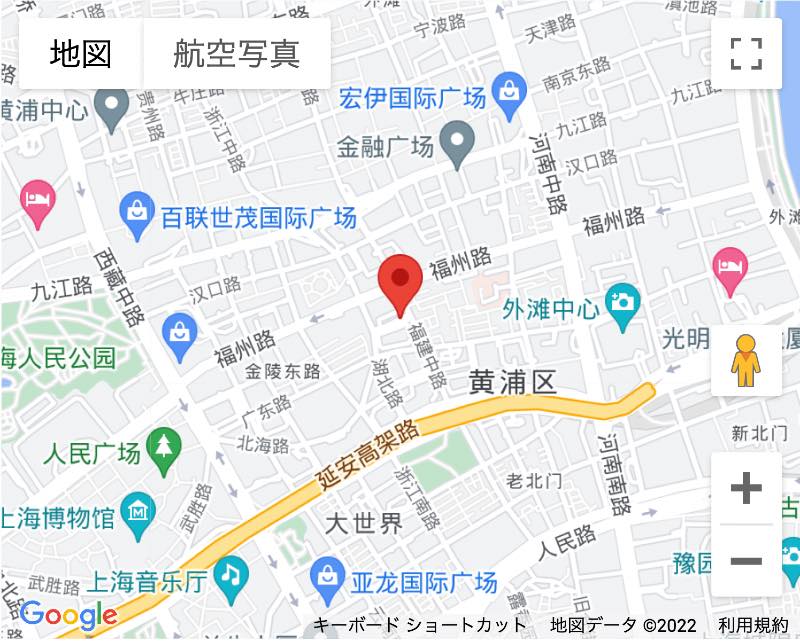
Task: Open 宏伊国际广场 shopping marker
Action: [x=510, y=90]
